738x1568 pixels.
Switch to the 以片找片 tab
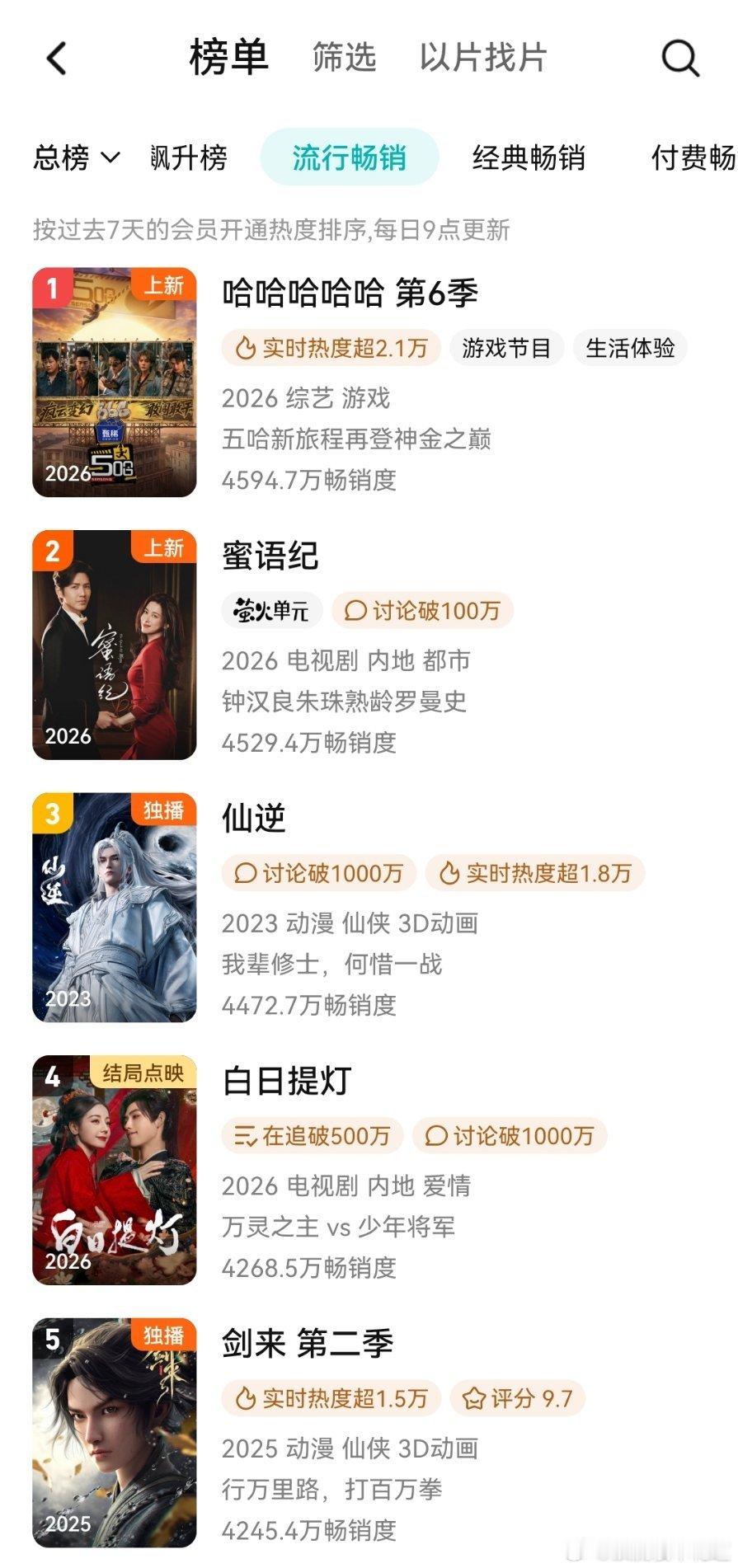point(483,58)
